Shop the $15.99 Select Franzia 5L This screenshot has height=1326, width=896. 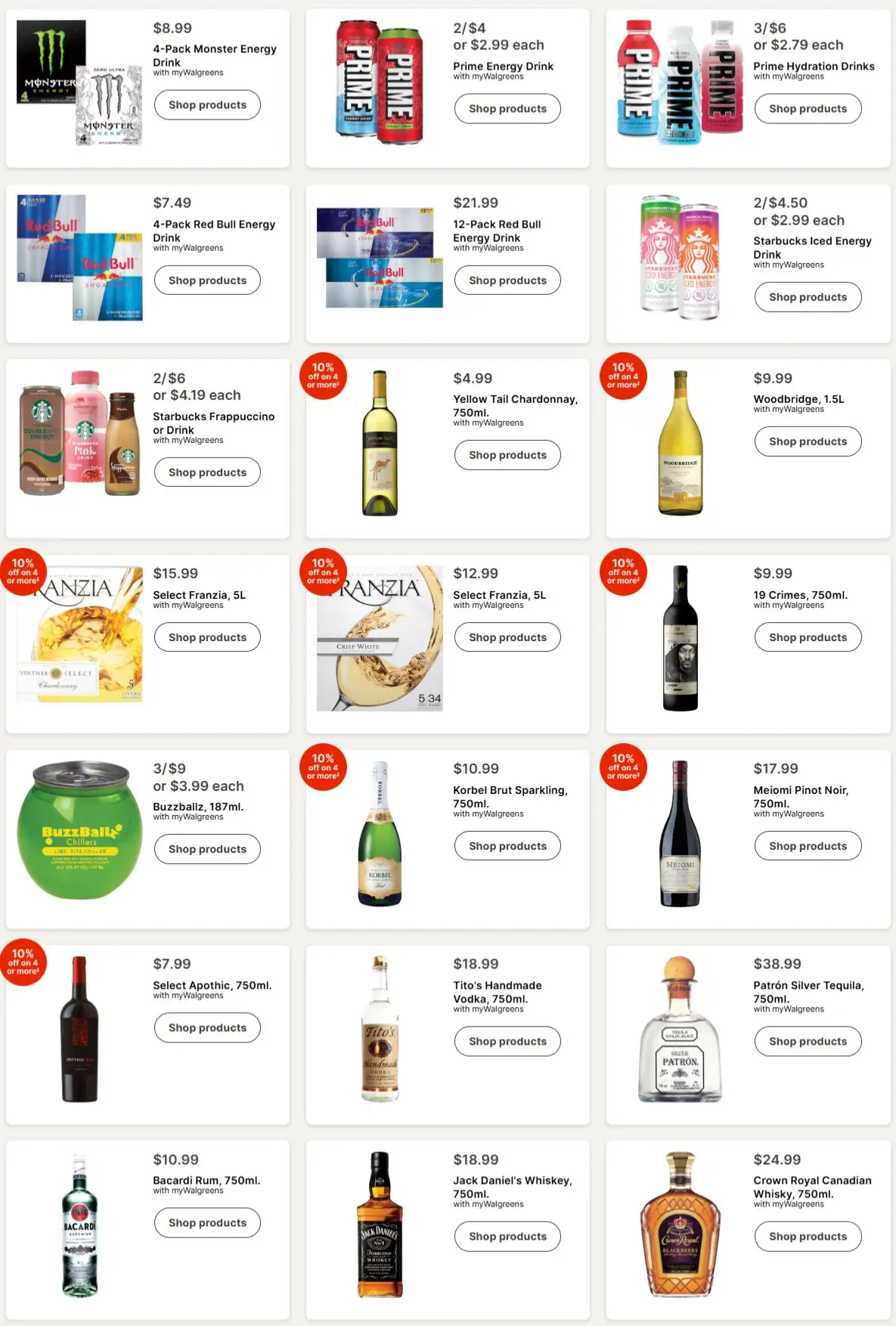point(207,637)
